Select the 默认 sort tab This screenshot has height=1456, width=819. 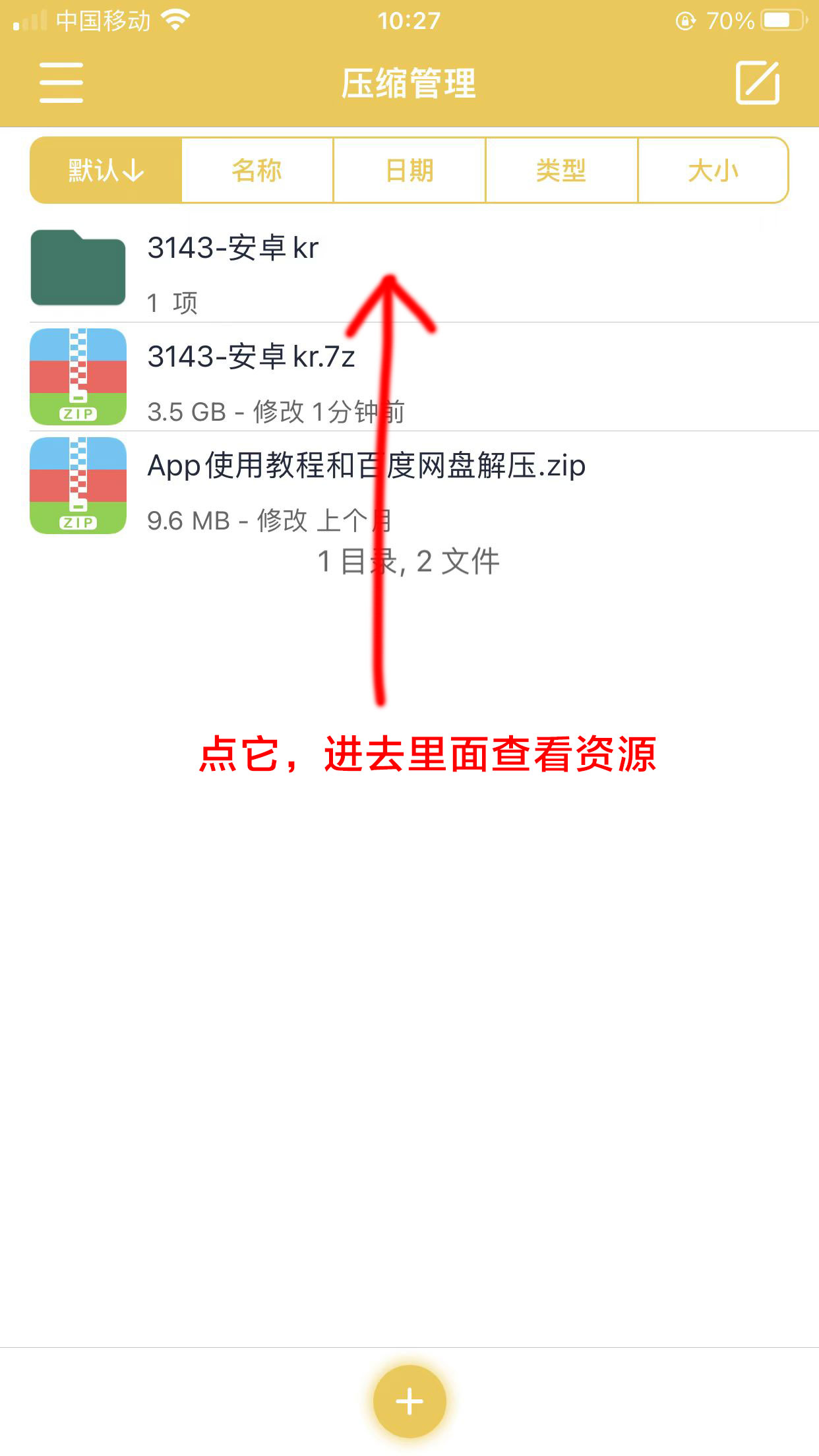pos(106,171)
